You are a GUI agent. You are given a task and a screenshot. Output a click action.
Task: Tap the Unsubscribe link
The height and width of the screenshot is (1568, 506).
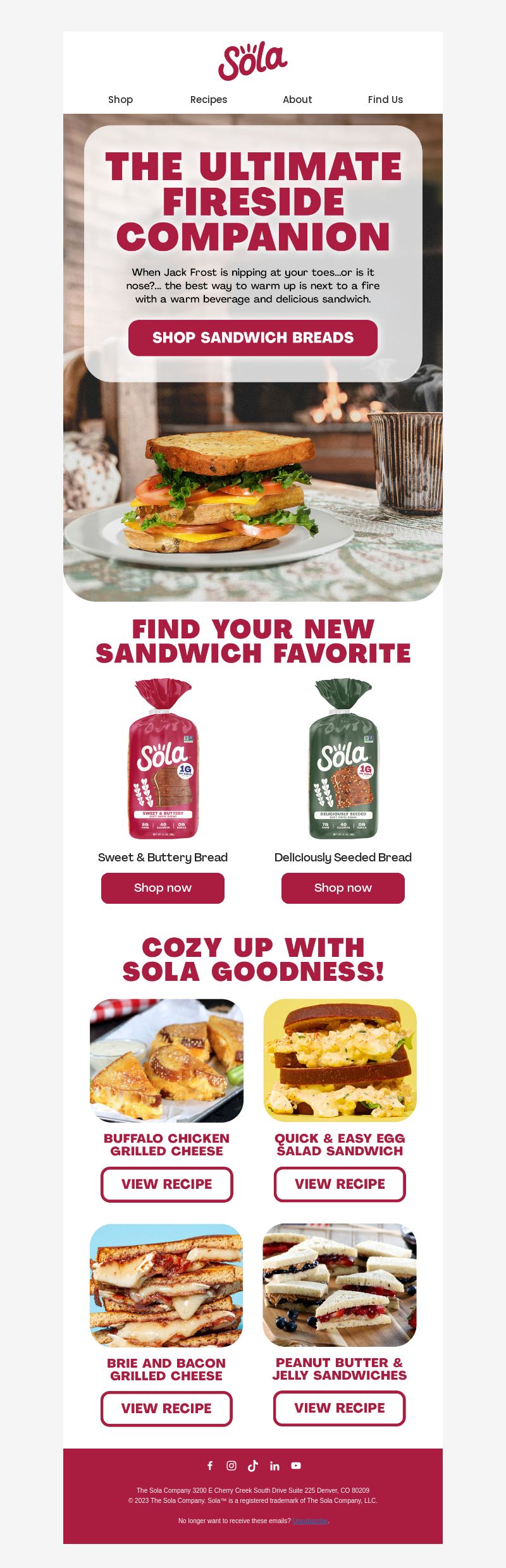click(x=310, y=1521)
